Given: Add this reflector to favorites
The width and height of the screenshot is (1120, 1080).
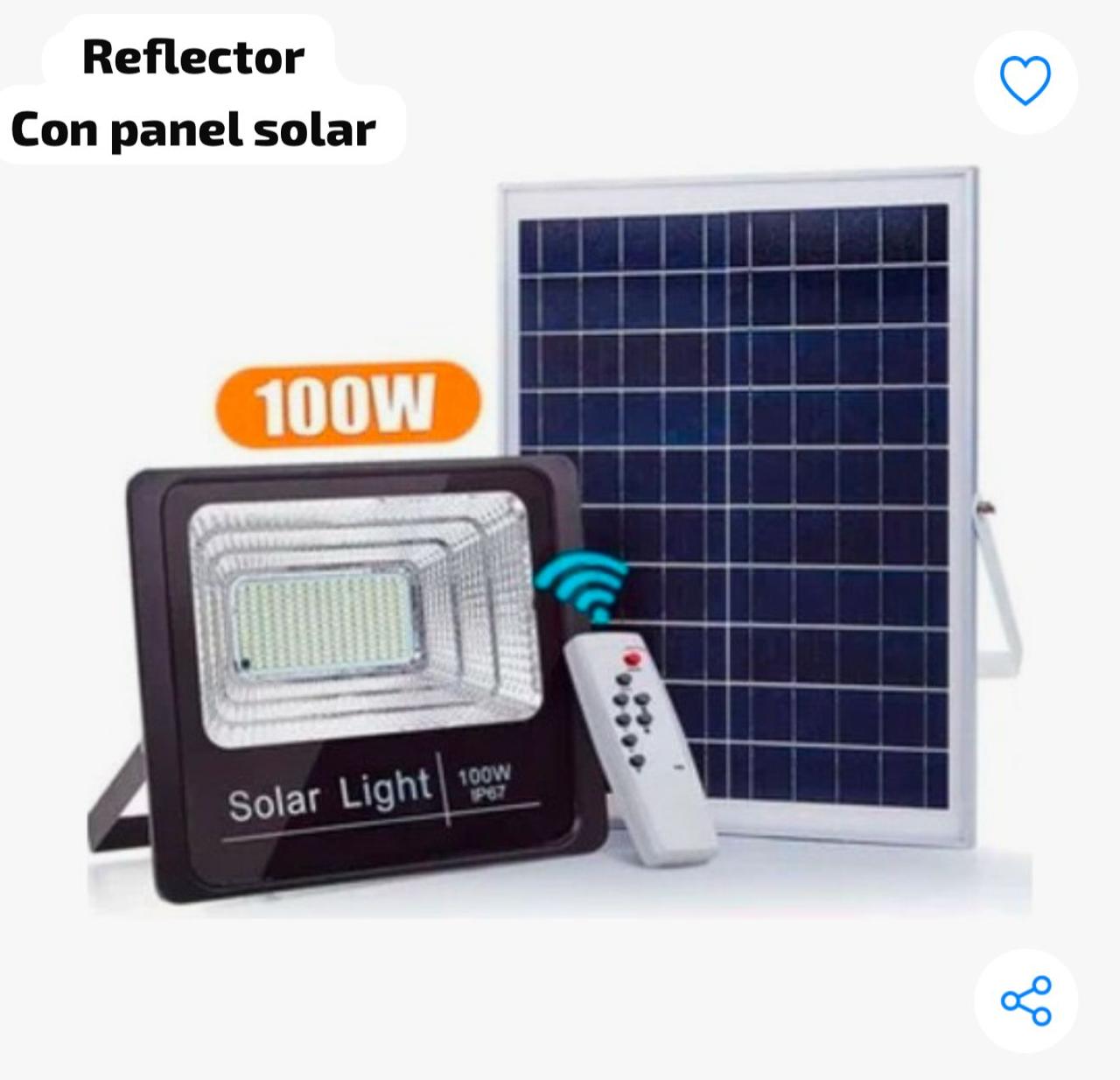Looking at the screenshot, I should pos(1025,81).
